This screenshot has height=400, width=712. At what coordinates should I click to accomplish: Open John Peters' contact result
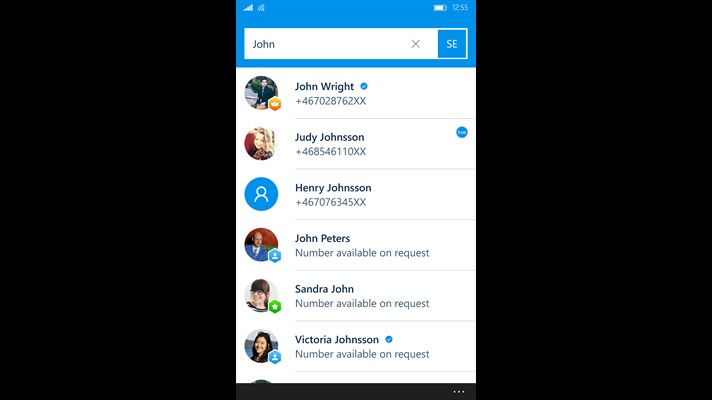click(x=355, y=245)
